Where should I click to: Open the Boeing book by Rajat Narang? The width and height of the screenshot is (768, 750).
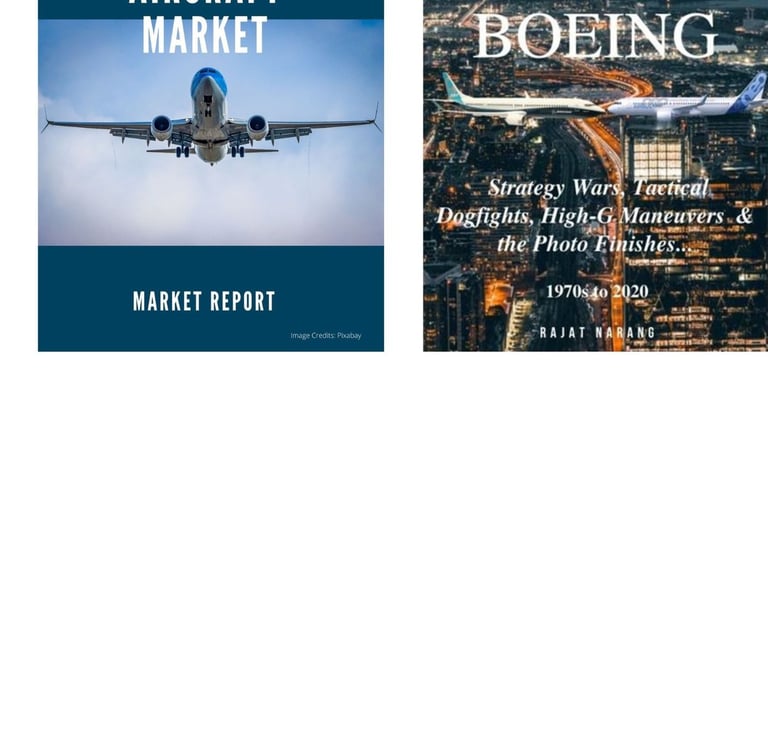pyautogui.click(x=595, y=175)
